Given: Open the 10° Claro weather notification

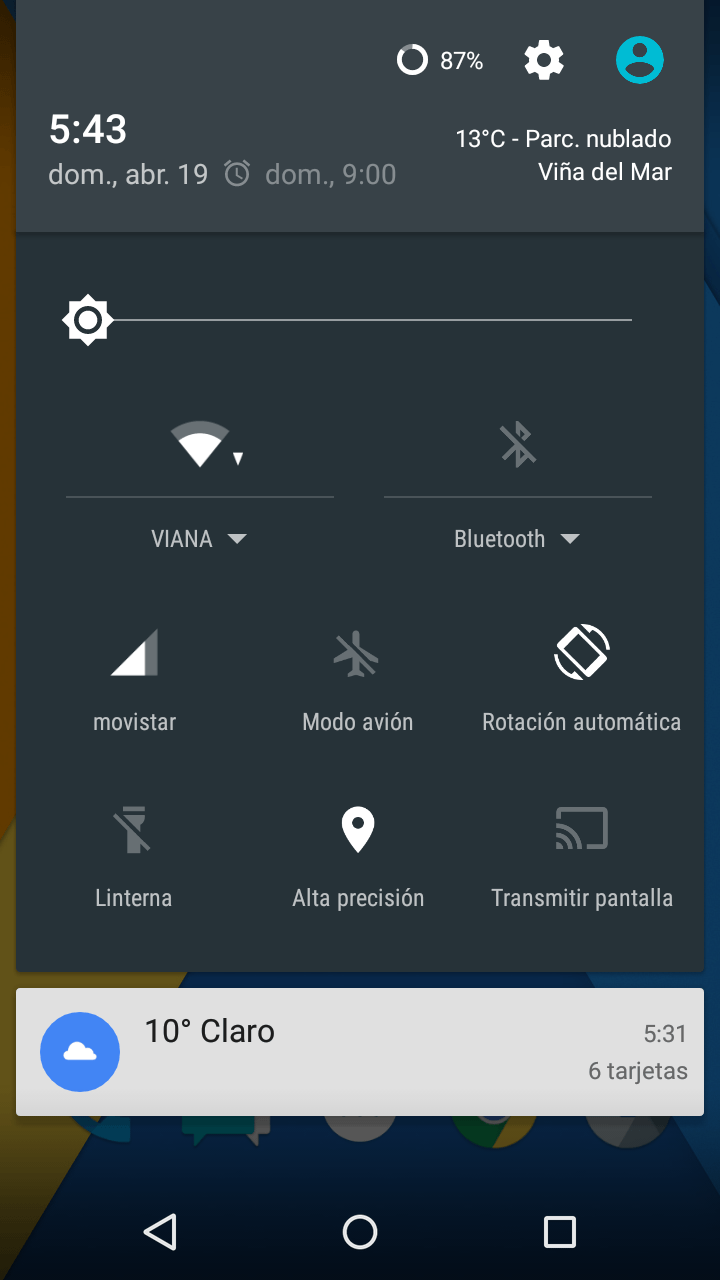Looking at the screenshot, I should [x=360, y=1051].
